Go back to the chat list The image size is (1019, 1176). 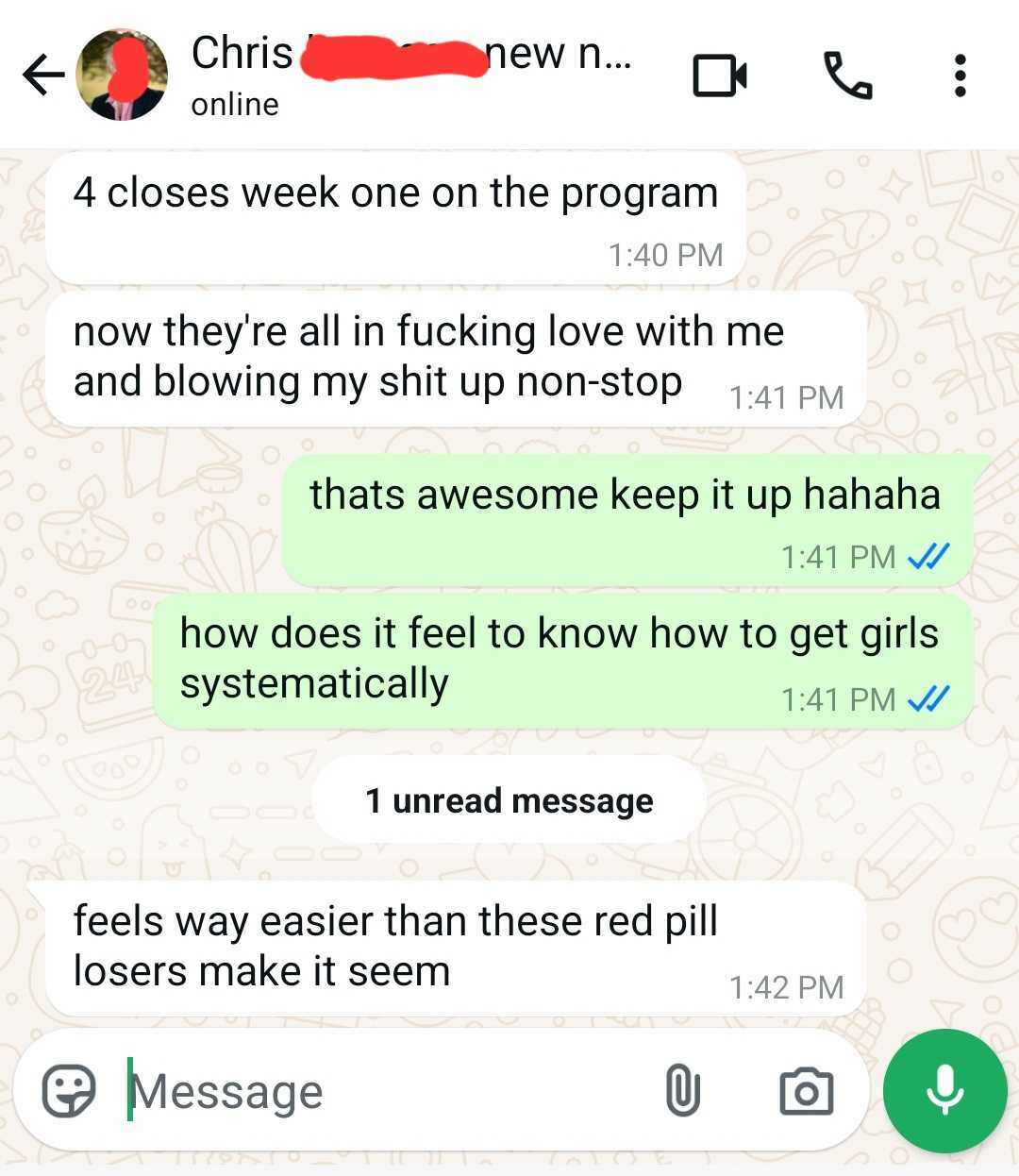click(x=42, y=76)
